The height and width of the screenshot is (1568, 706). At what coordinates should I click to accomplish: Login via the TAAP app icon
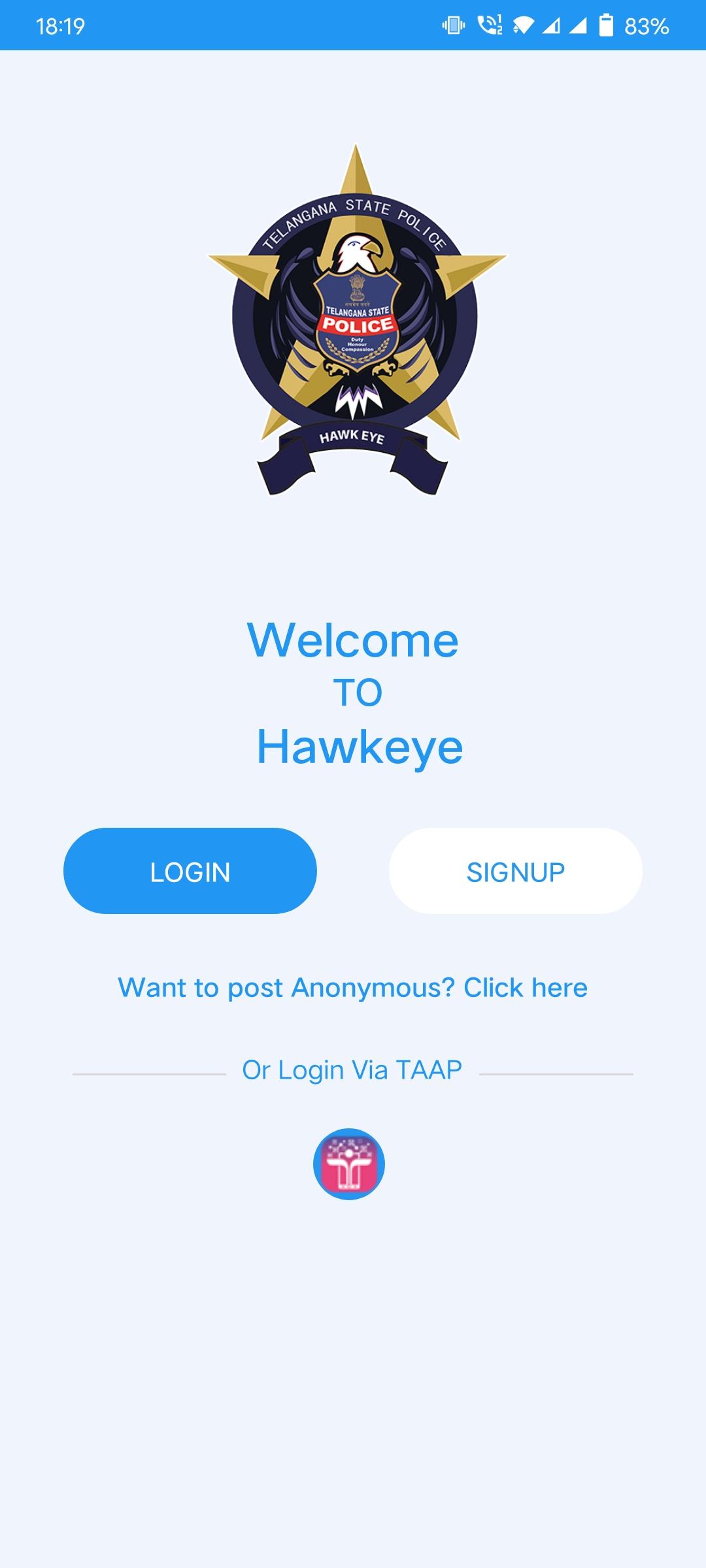click(x=349, y=1164)
